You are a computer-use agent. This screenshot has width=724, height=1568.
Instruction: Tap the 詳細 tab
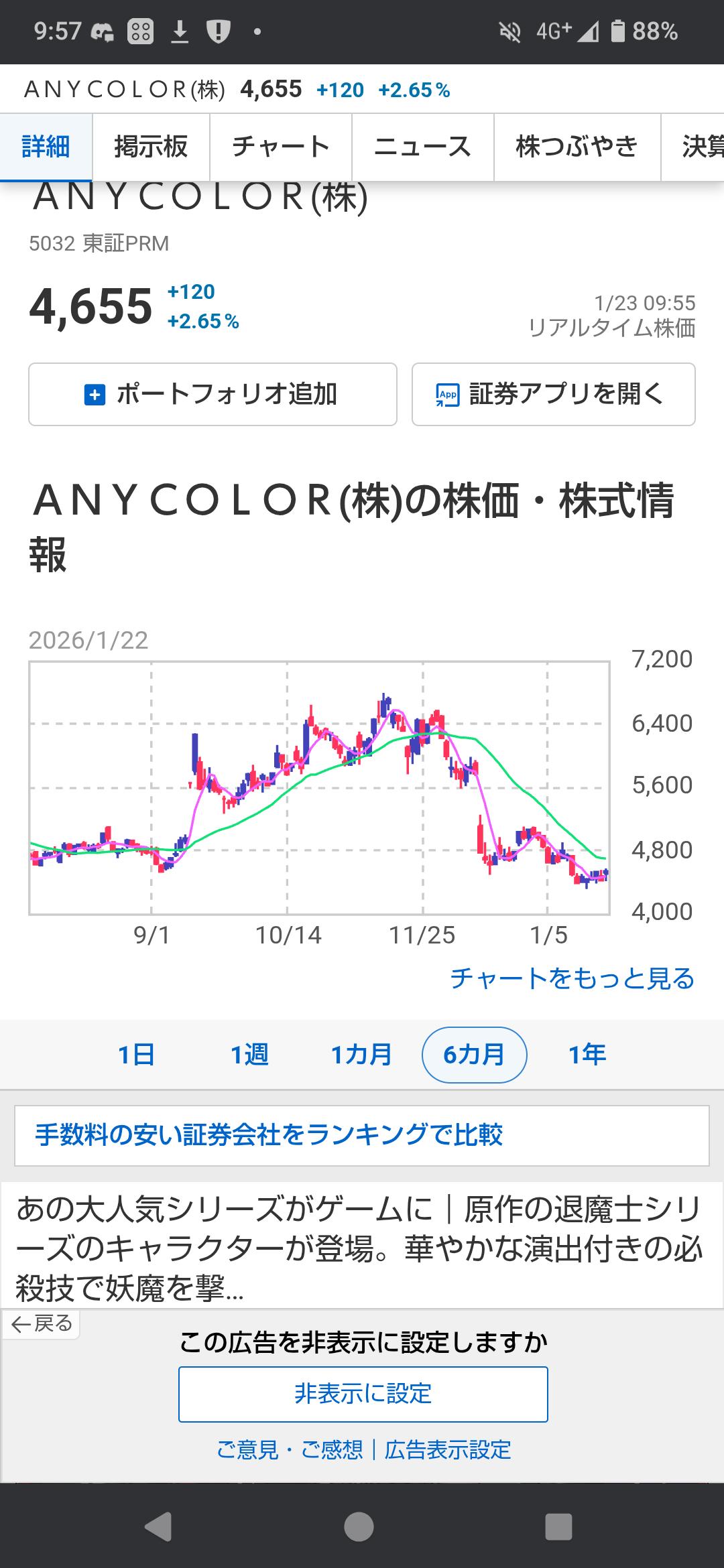tap(46, 147)
